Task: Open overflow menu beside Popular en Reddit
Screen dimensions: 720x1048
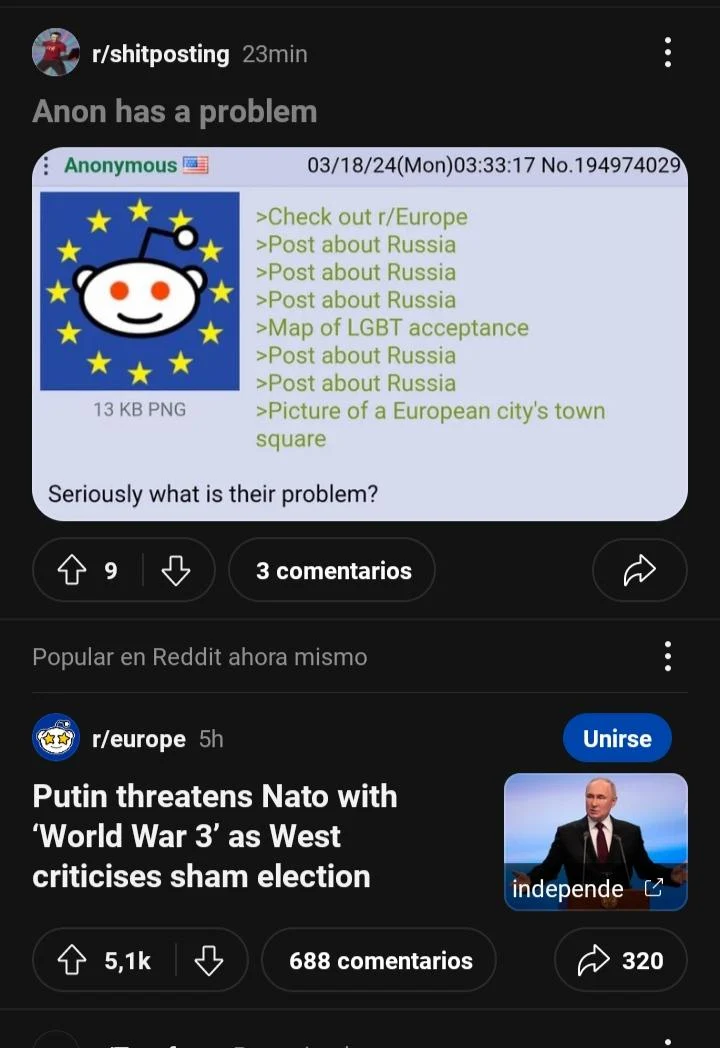Action: click(x=668, y=657)
